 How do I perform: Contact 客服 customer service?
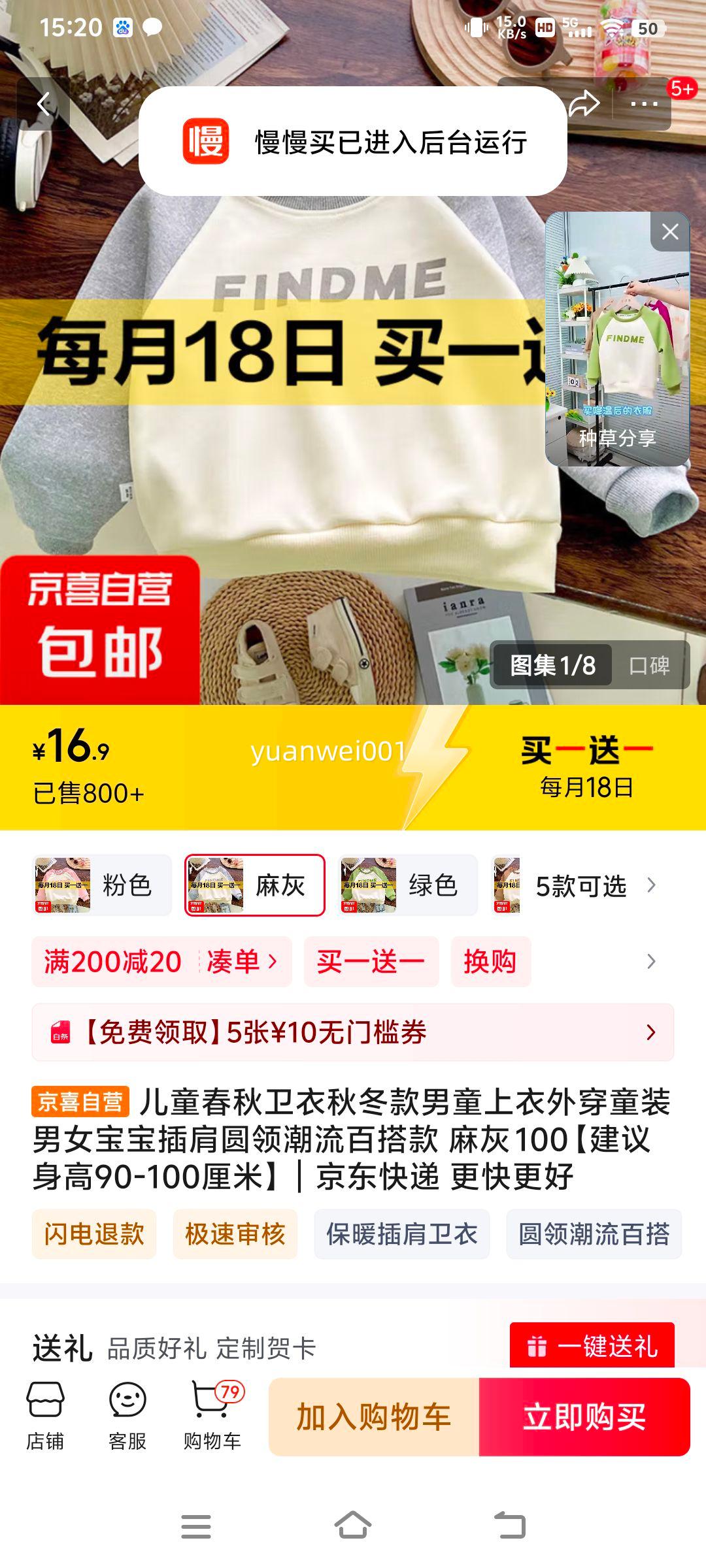(128, 1398)
